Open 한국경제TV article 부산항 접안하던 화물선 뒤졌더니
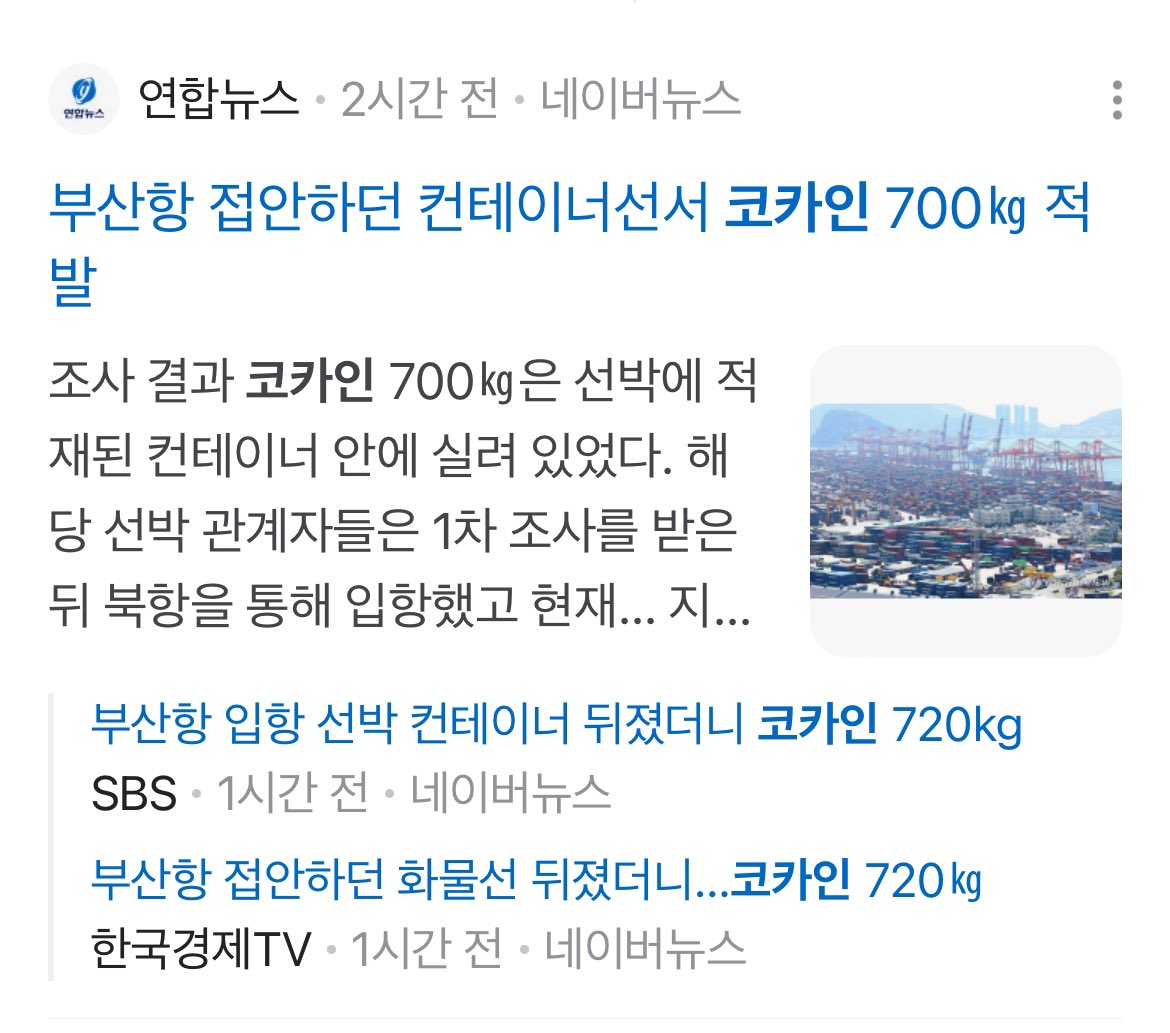The height and width of the screenshot is (1033, 1170). coord(536,880)
